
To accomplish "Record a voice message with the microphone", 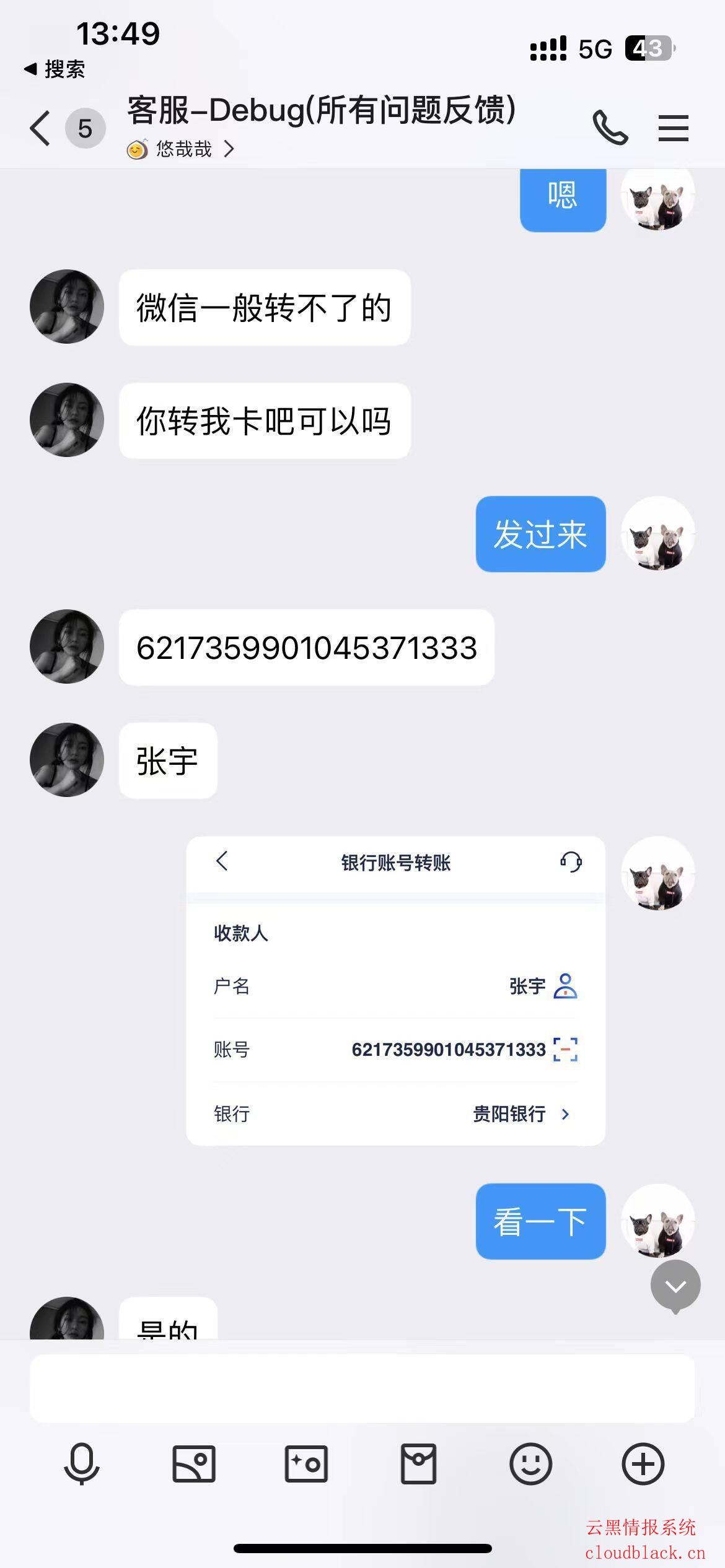I will click(x=82, y=1464).
